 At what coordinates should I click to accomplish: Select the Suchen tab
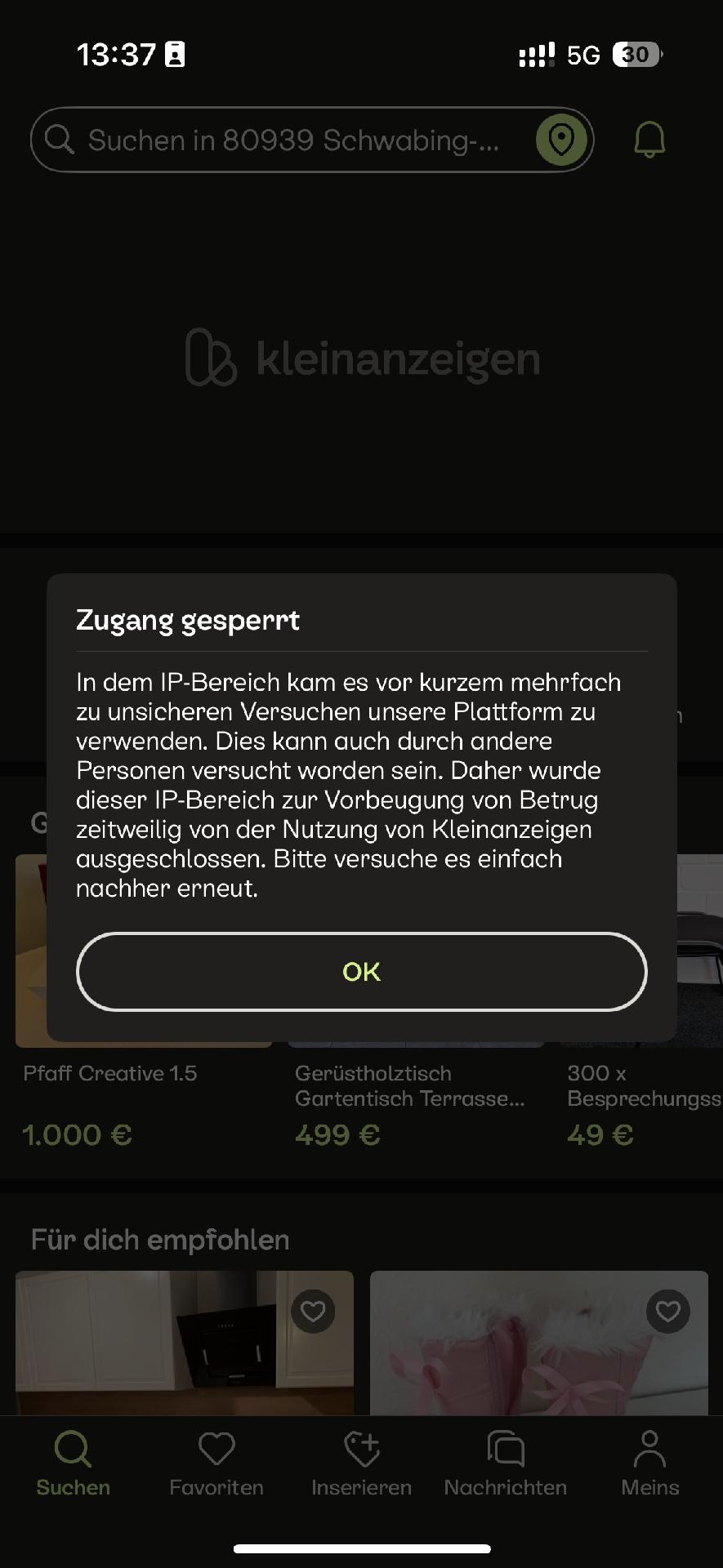[73, 1463]
